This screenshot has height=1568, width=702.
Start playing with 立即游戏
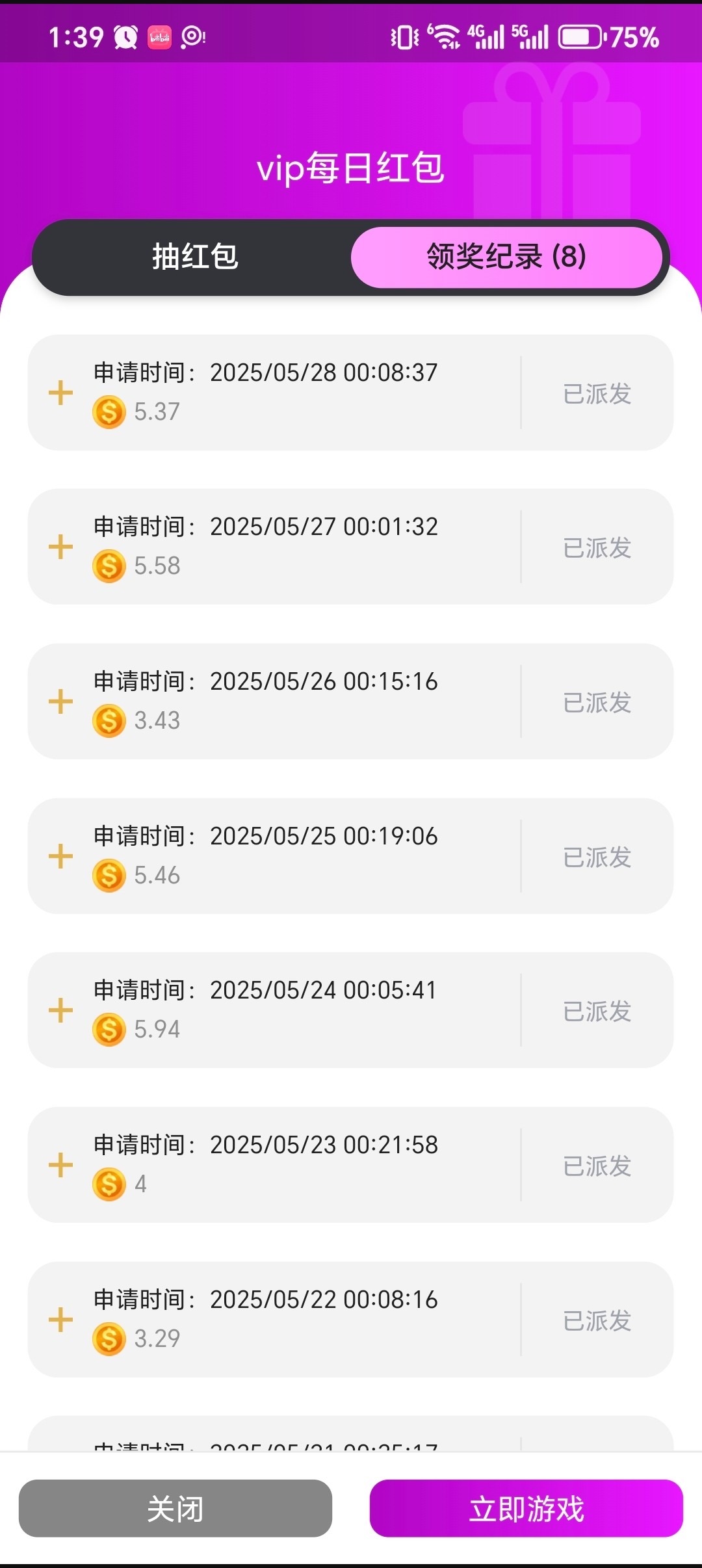tap(526, 1508)
